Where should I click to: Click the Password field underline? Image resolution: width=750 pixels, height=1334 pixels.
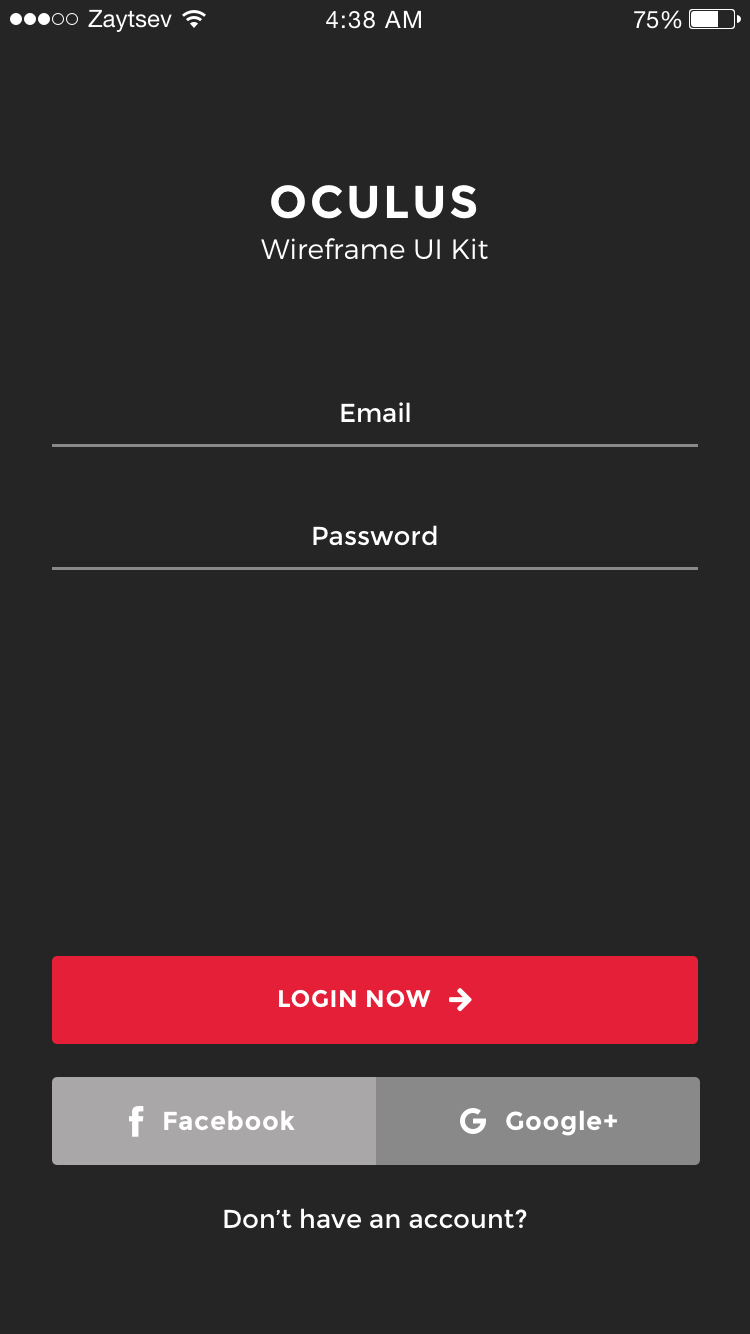[x=374, y=567]
